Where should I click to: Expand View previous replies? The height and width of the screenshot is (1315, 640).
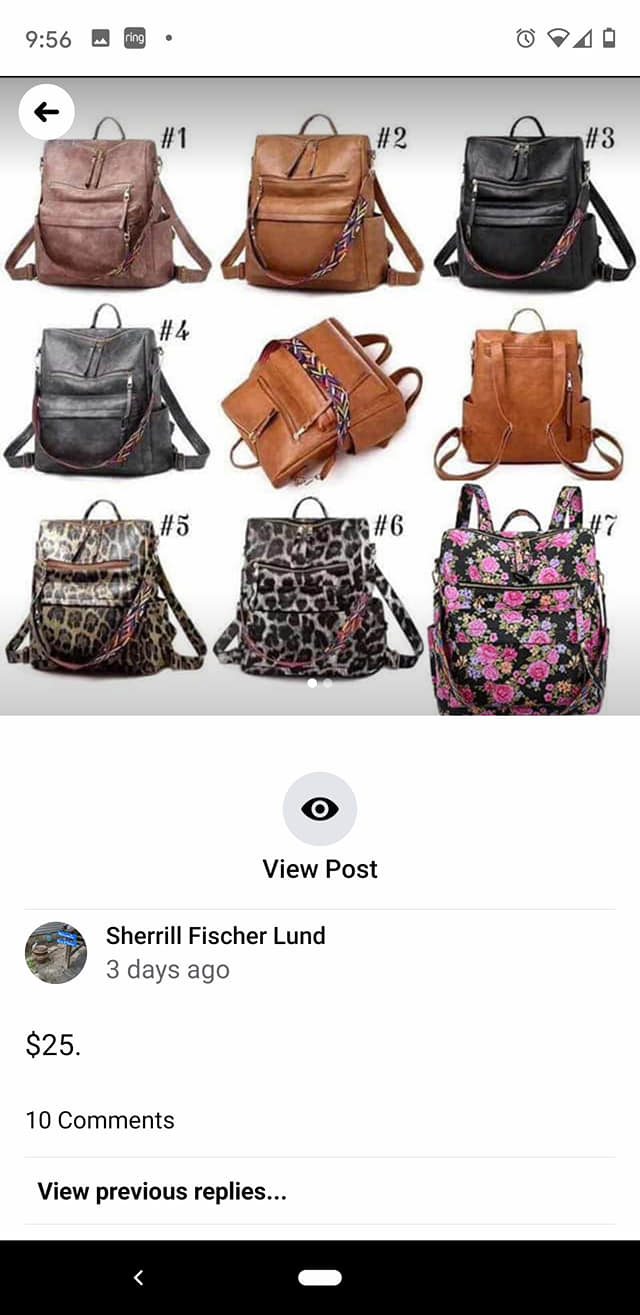tap(162, 1191)
